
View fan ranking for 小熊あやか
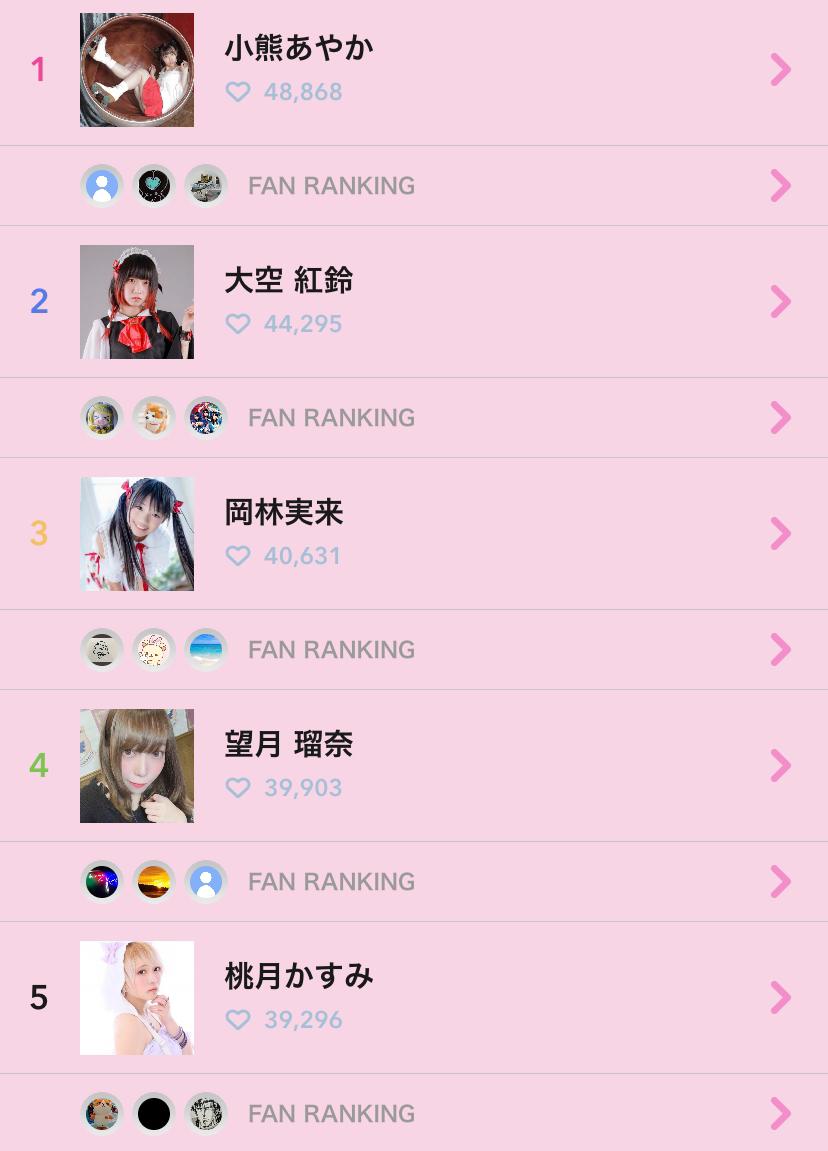pos(414,186)
